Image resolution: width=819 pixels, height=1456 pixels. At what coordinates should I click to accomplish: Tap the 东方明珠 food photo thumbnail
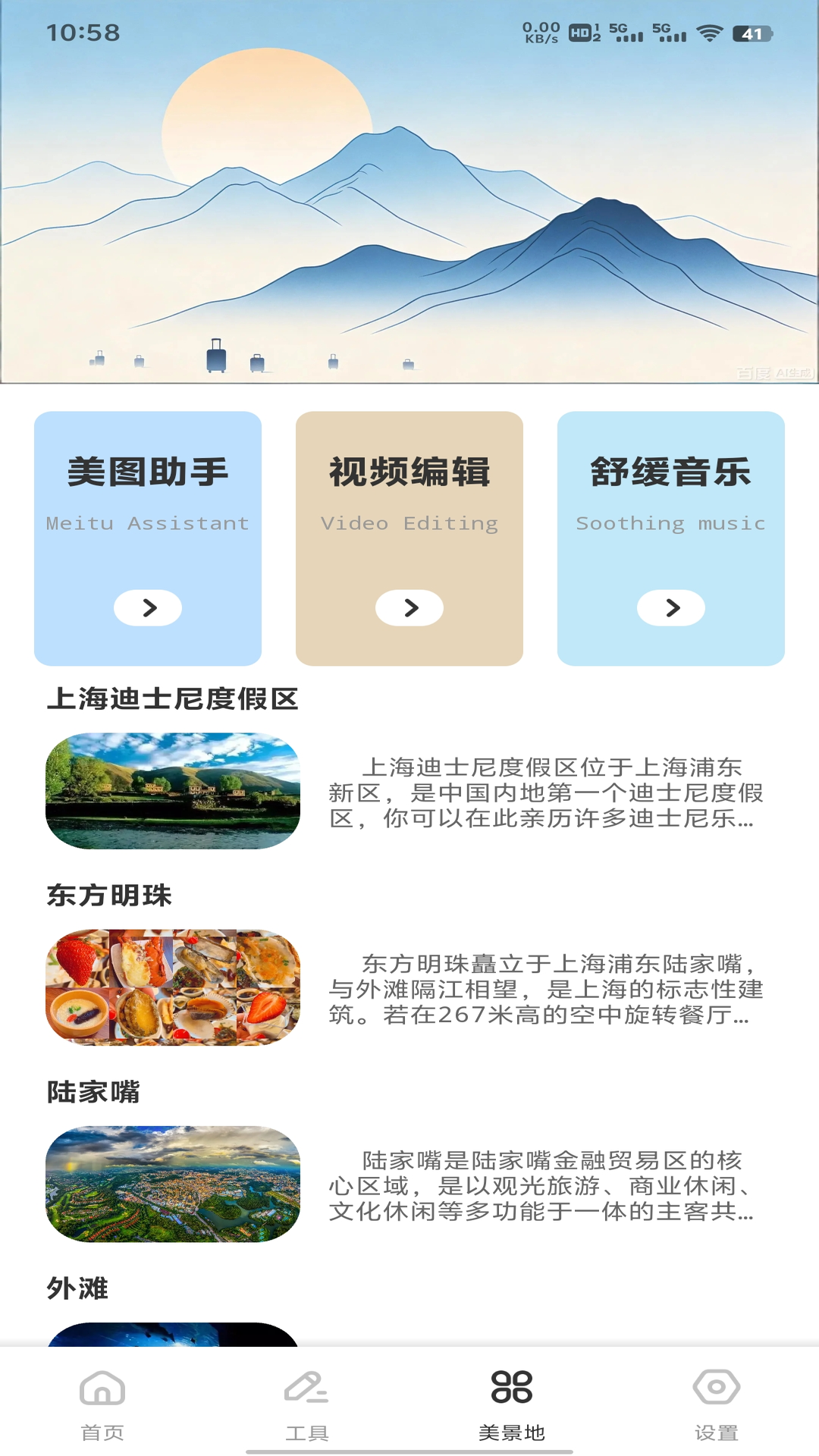pyautogui.click(x=171, y=984)
